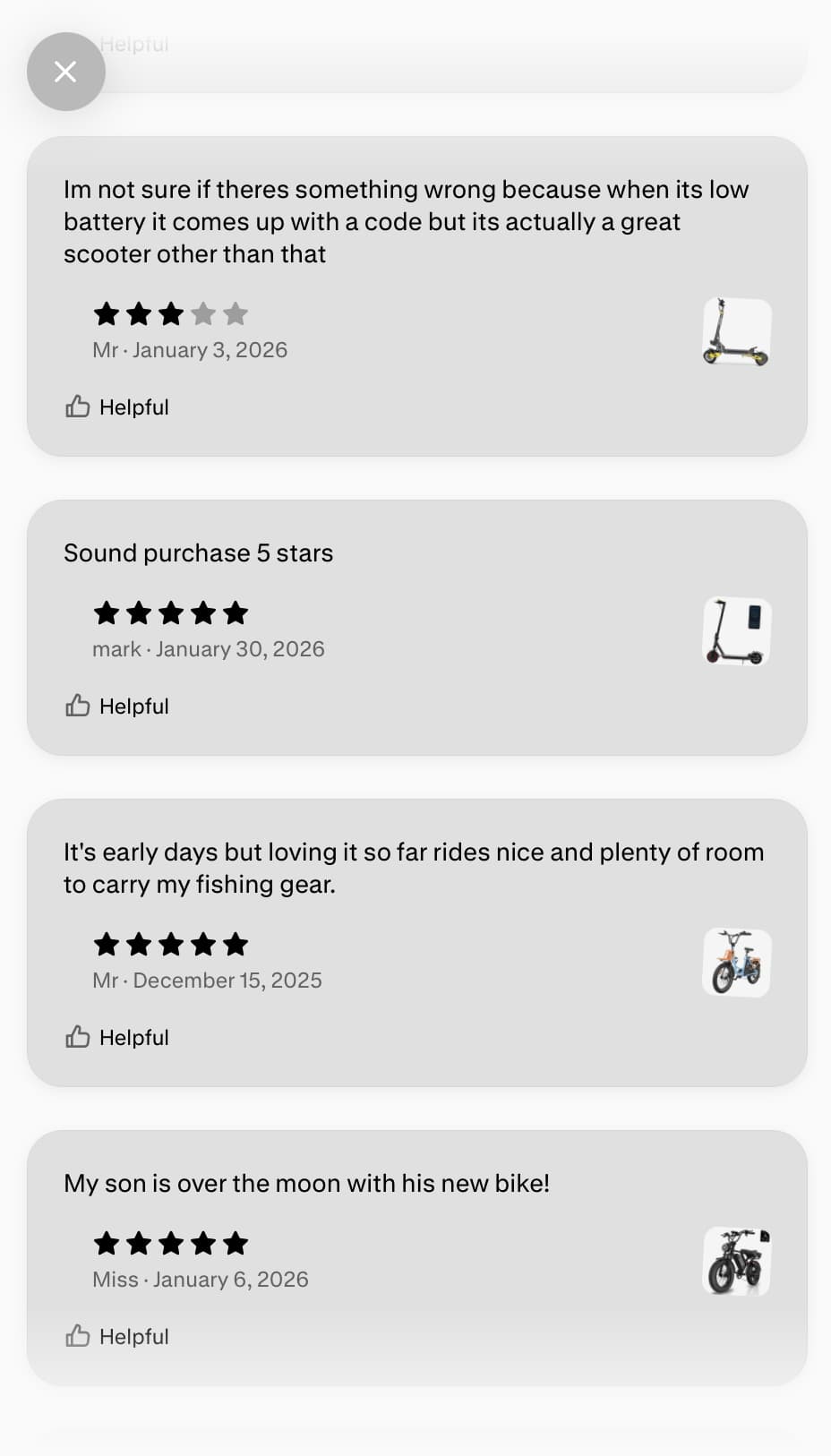View the bike image in Miss's January 6 review

pyautogui.click(x=736, y=1262)
